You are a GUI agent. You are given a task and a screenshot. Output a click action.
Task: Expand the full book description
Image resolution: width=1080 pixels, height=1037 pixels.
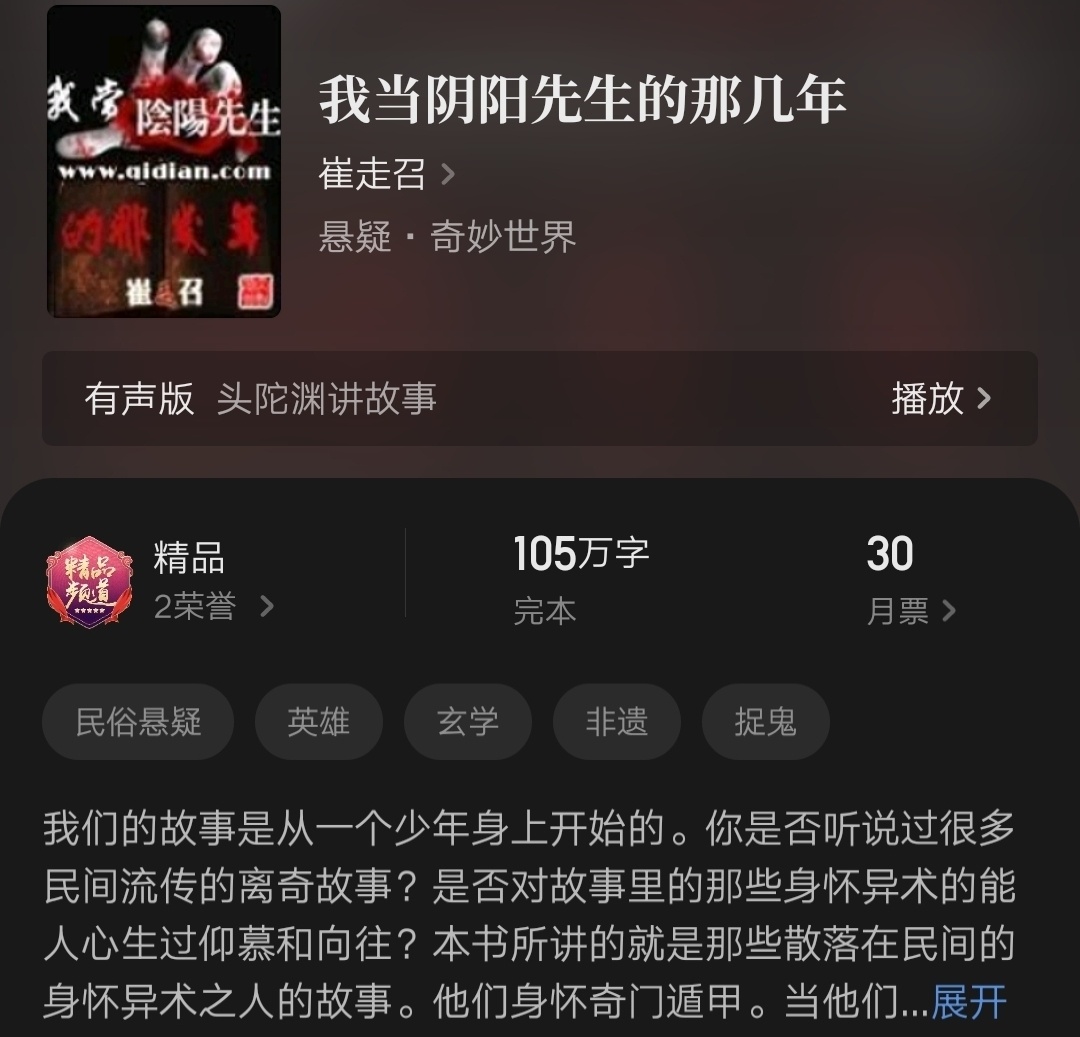click(x=968, y=1001)
